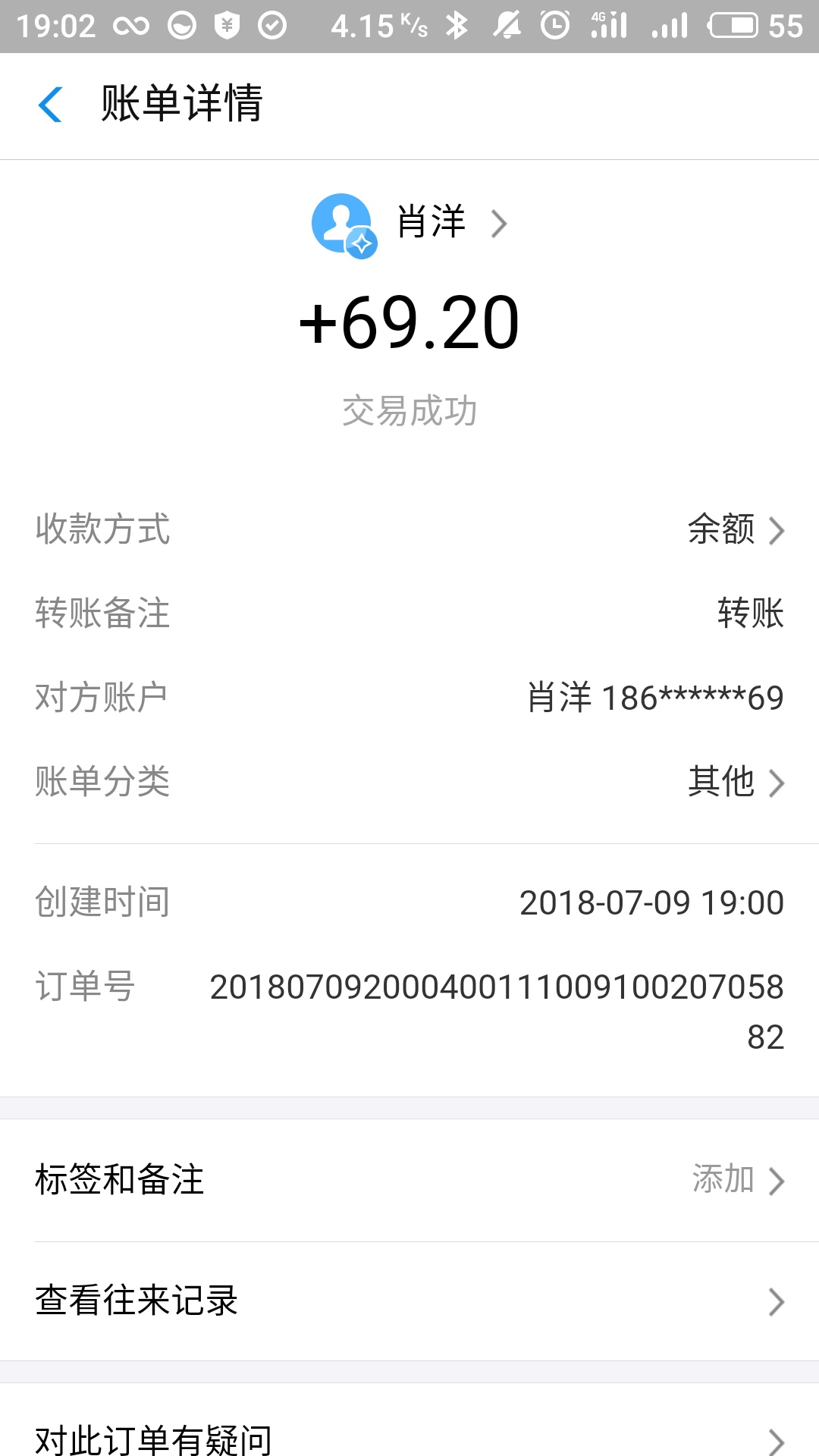The height and width of the screenshot is (1456, 819).
Task: Go back from 账单详情 page
Action: (x=50, y=105)
